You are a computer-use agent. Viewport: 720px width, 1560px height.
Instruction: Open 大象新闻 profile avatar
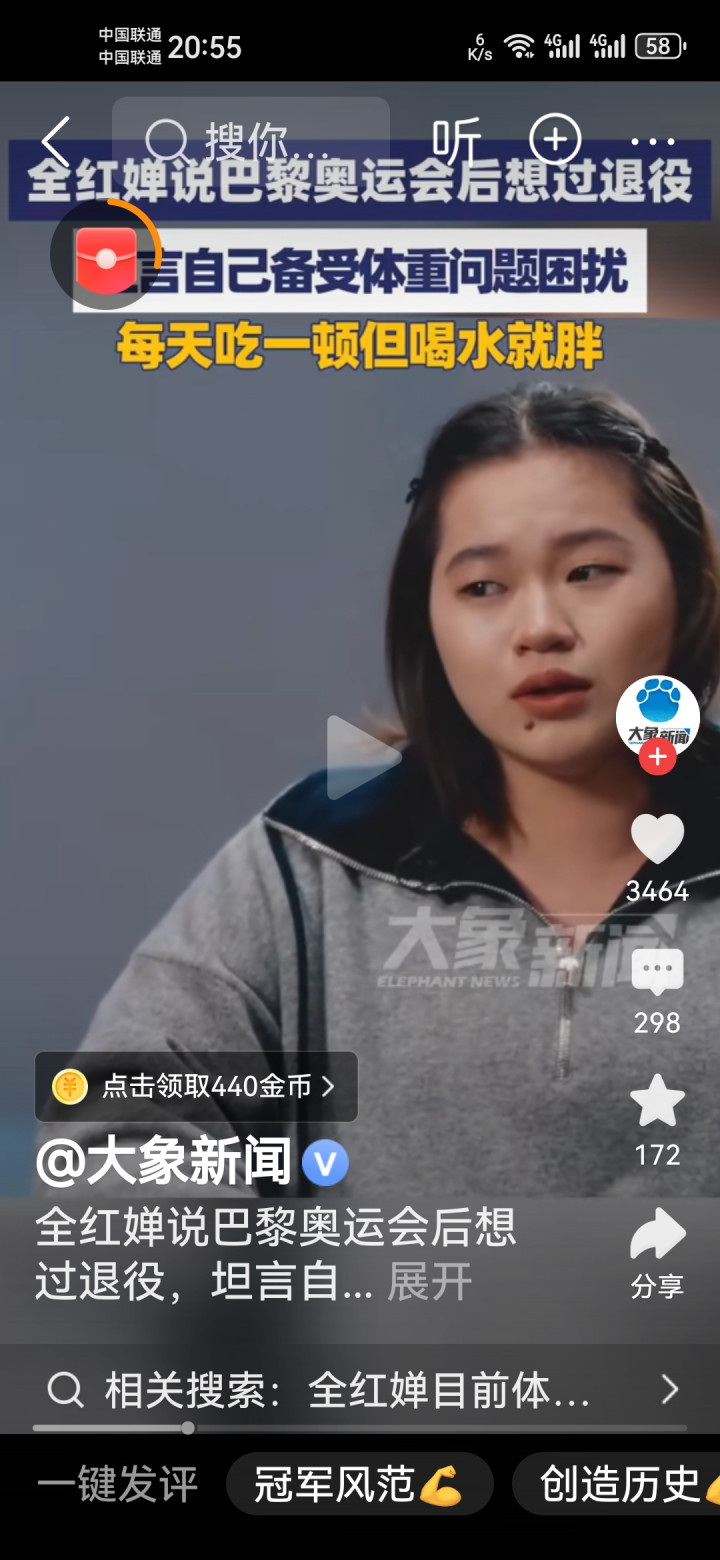click(x=657, y=713)
